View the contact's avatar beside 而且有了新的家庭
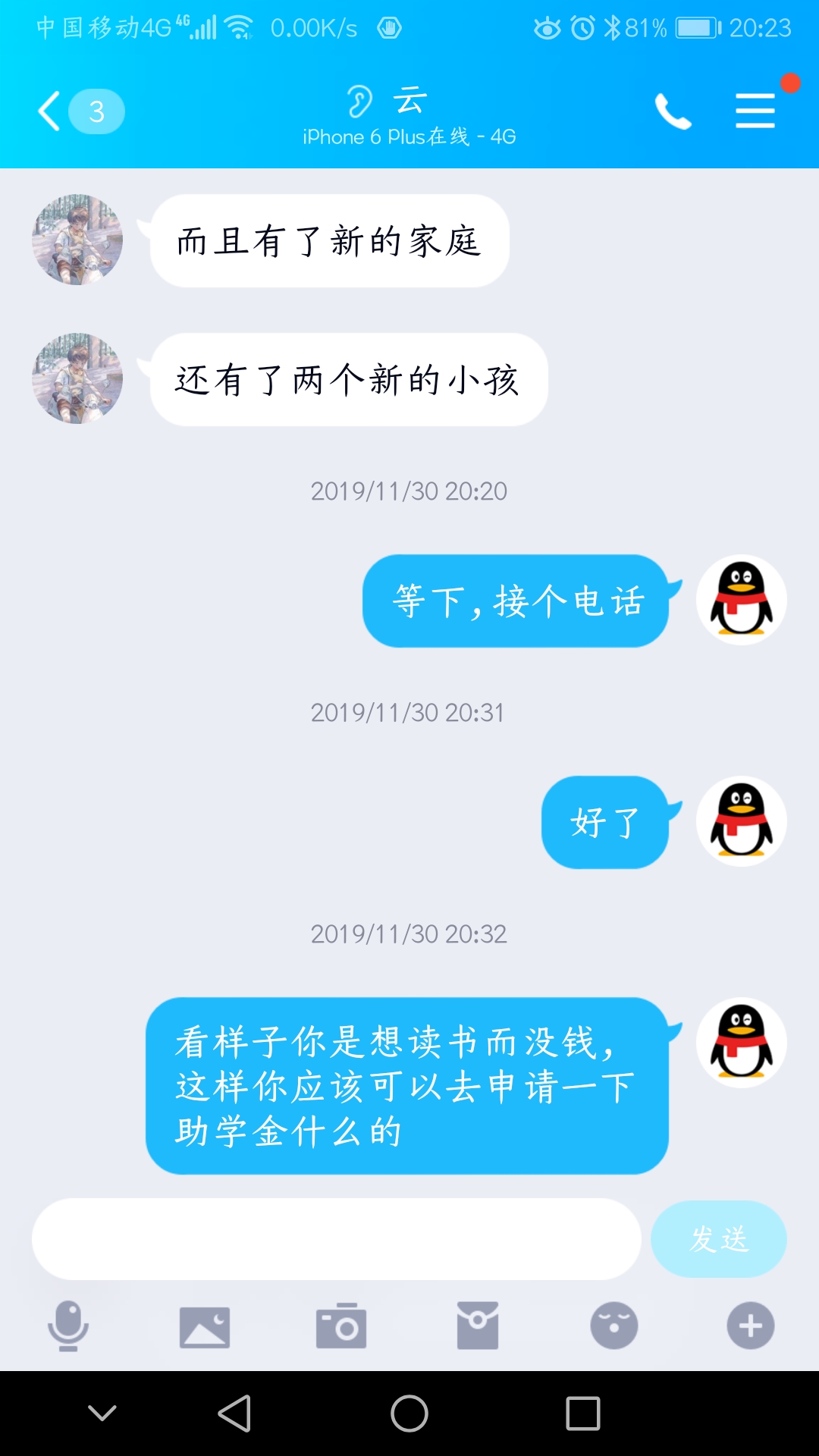 point(77,240)
